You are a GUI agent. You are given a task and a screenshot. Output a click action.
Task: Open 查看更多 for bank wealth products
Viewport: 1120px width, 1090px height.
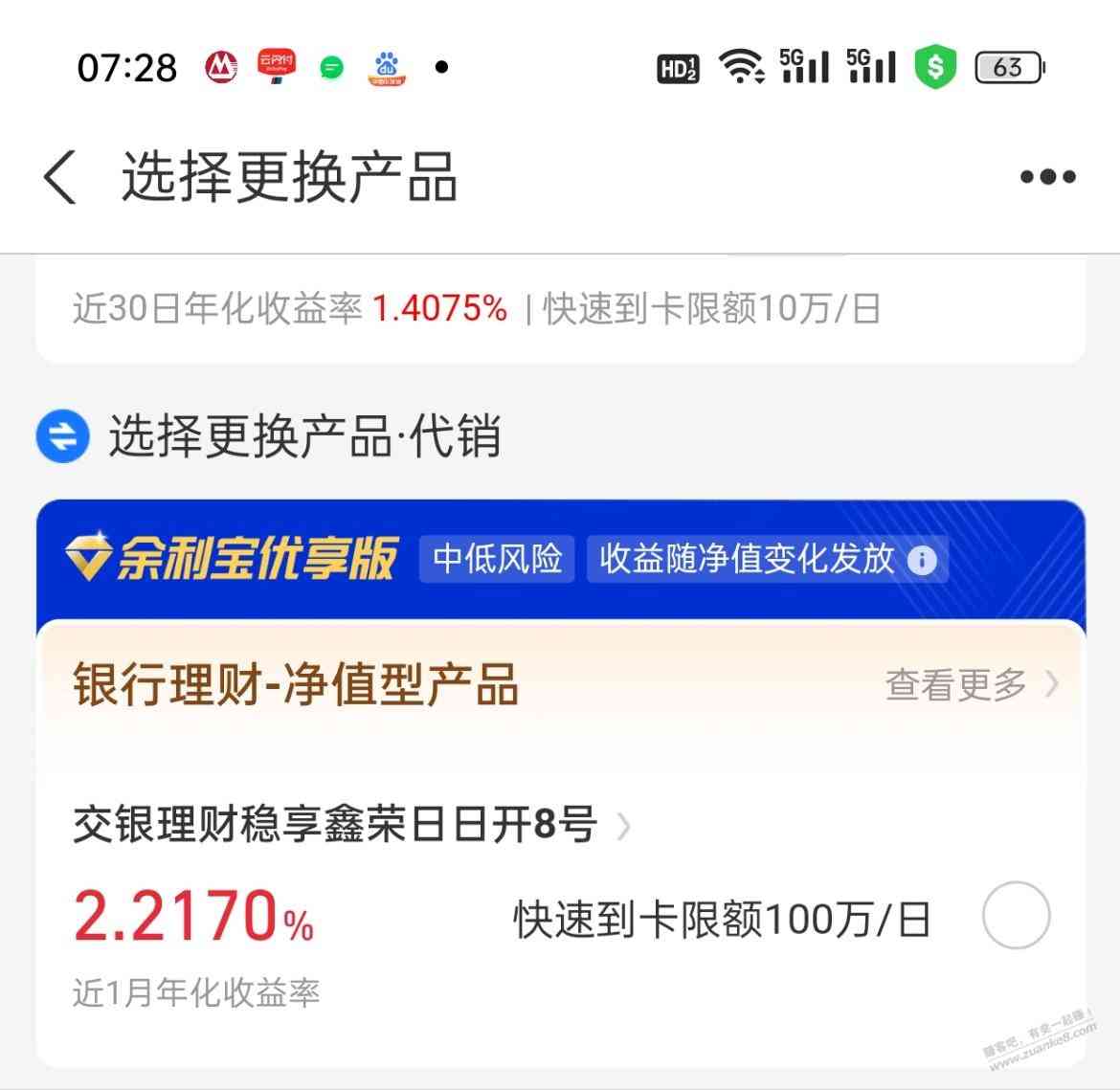pyautogui.click(x=971, y=684)
